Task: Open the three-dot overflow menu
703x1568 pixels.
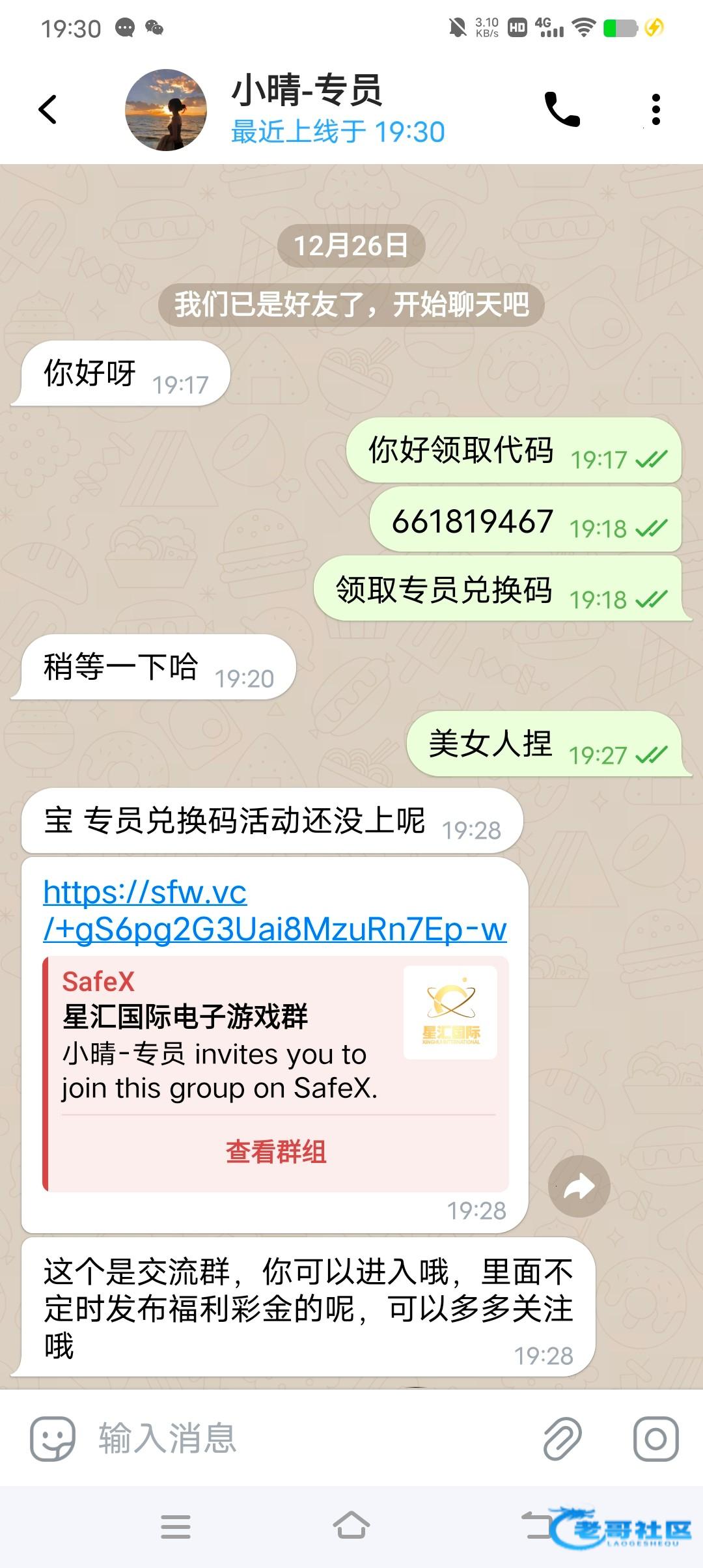Action: coord(655,109)
